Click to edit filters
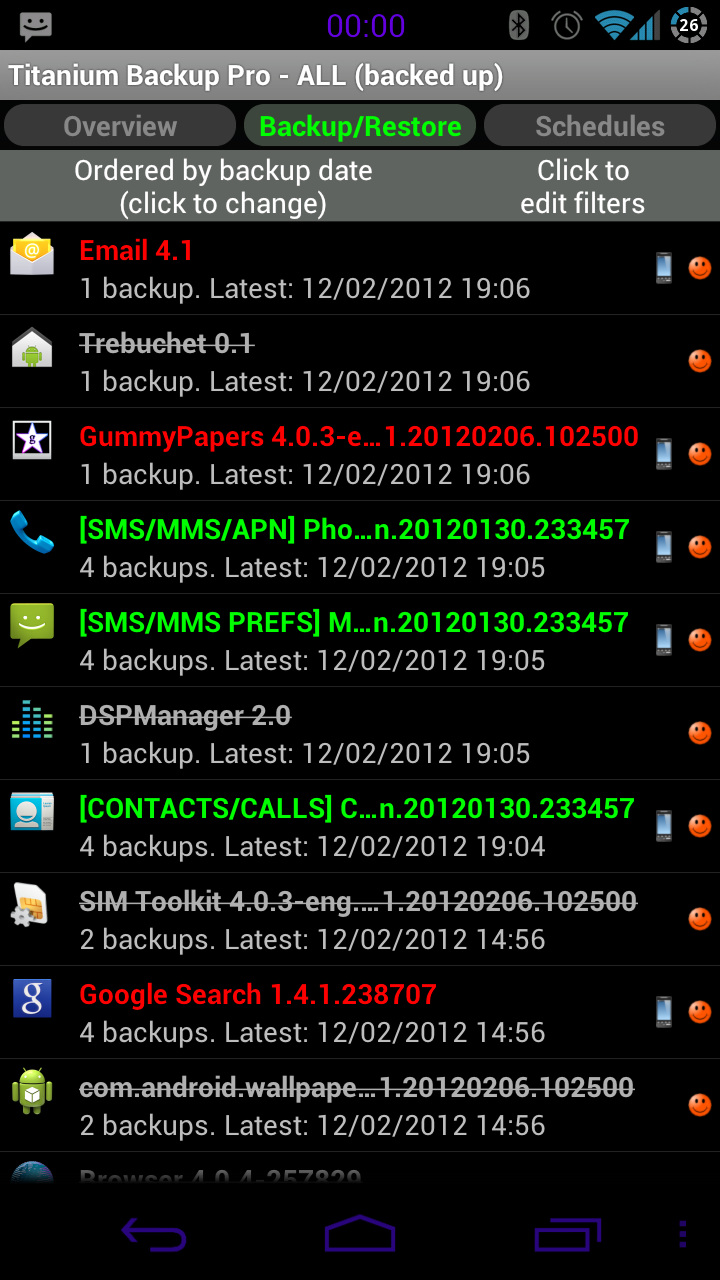 pyautogui.click(x=582, y=187)
